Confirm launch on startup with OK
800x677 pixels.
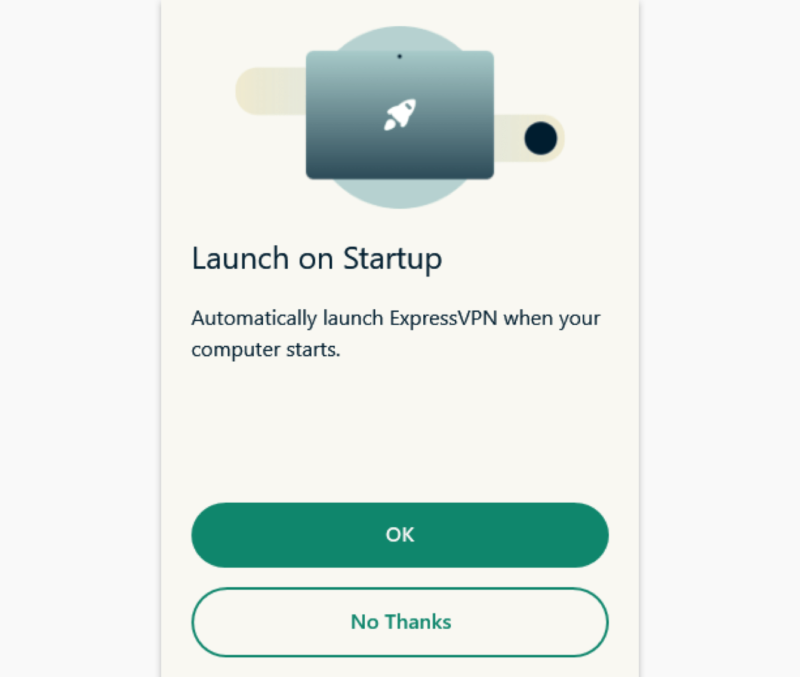click(x=399, y=535)
